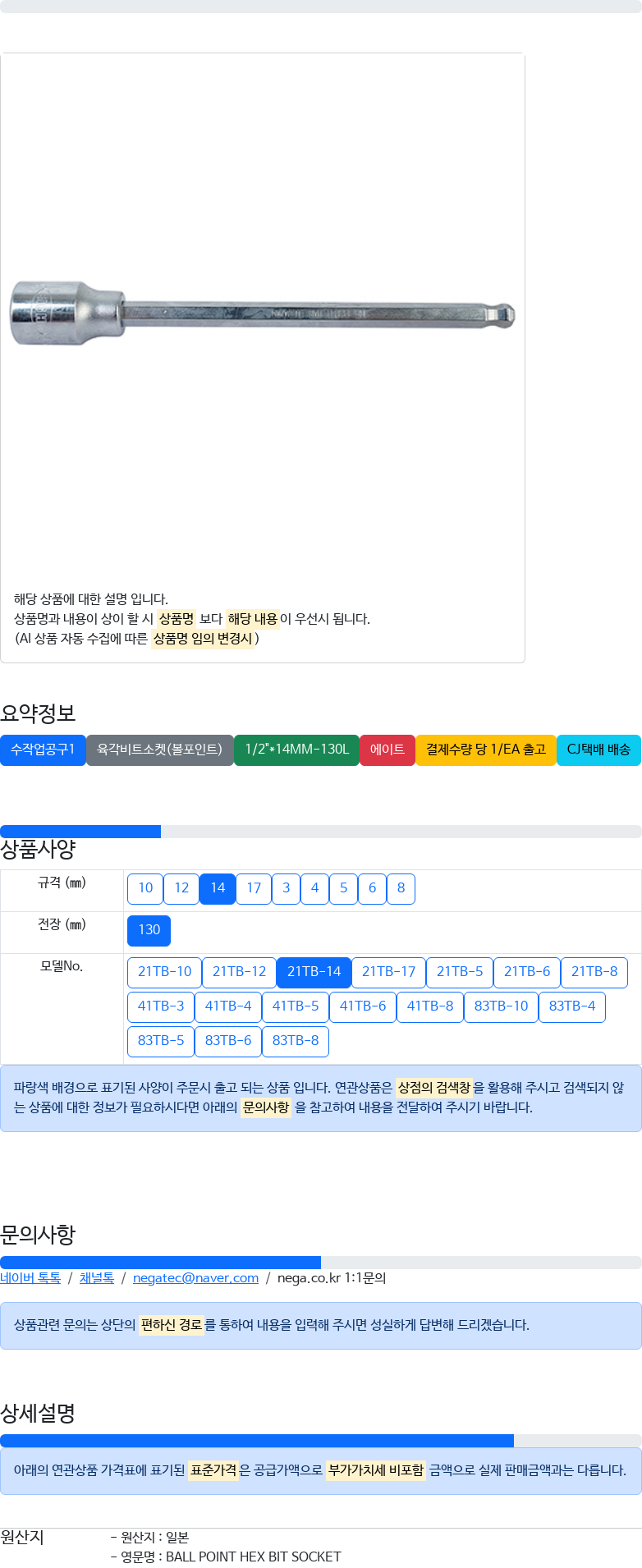Choose size 17 in the 규격 row
The height and width of the screenshot is (1568, 642).
pyautogui.click(x=254, y=888)
